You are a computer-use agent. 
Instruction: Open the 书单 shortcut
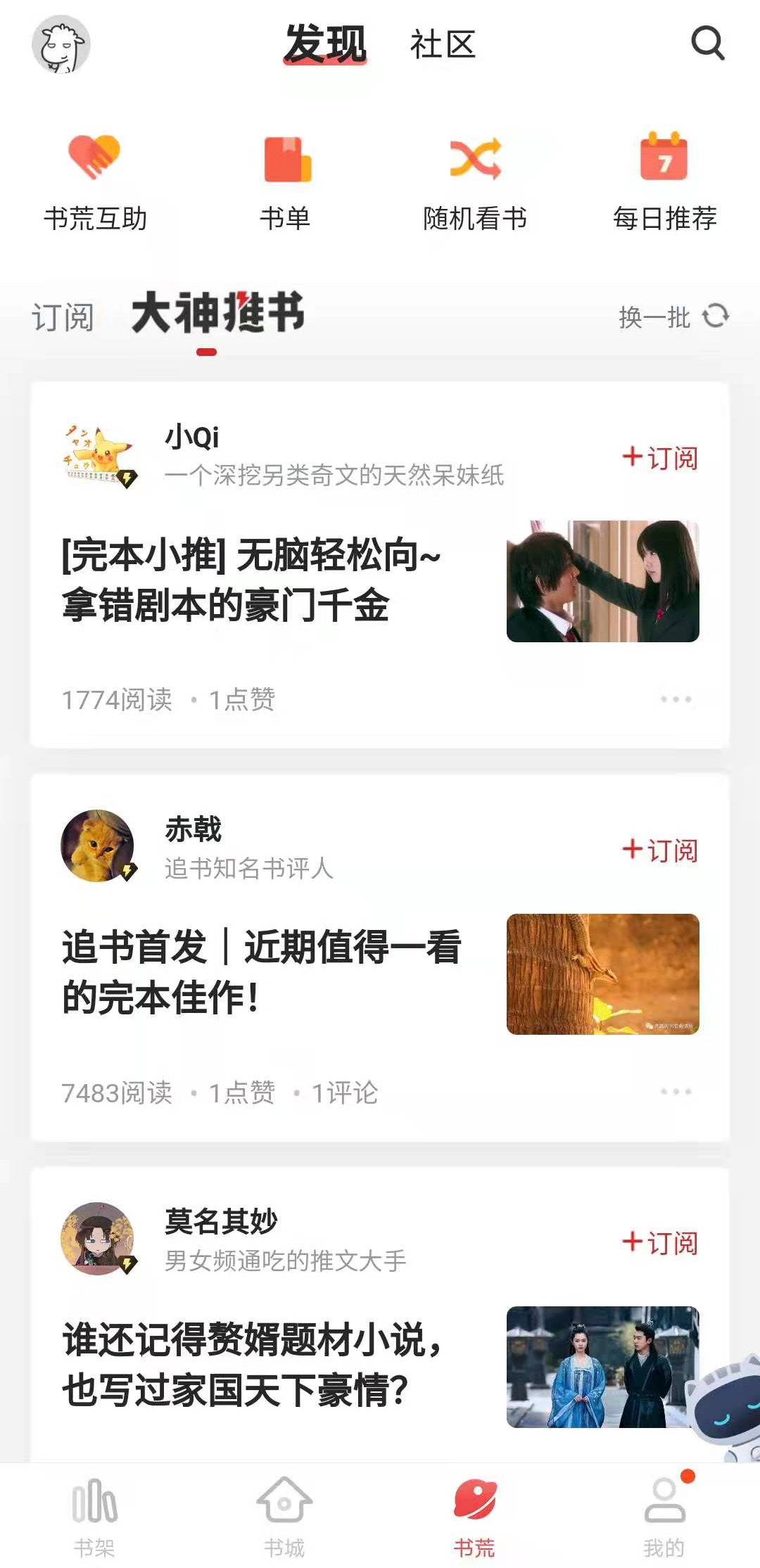click(285, 181)
